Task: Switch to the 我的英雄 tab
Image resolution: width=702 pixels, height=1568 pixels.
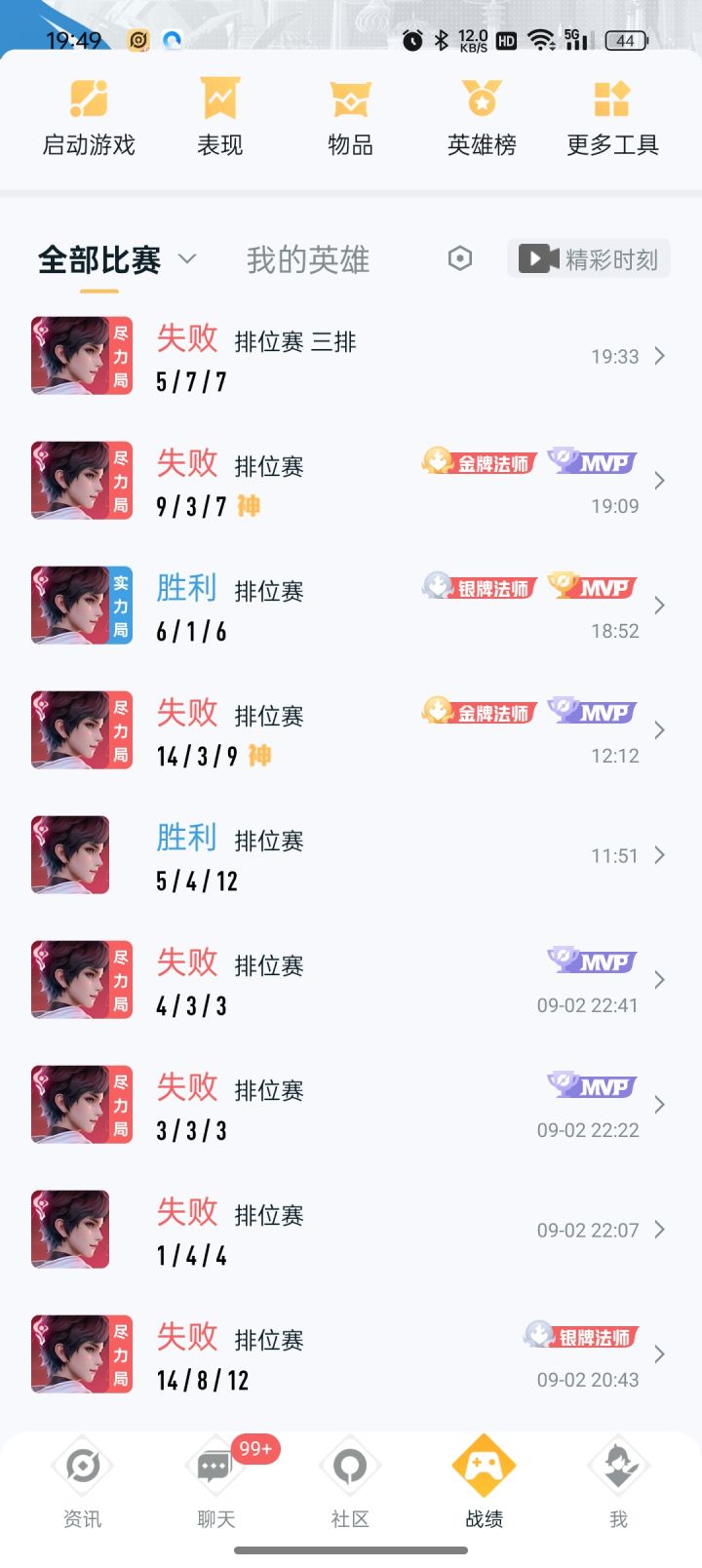Action: coord(307,258)
